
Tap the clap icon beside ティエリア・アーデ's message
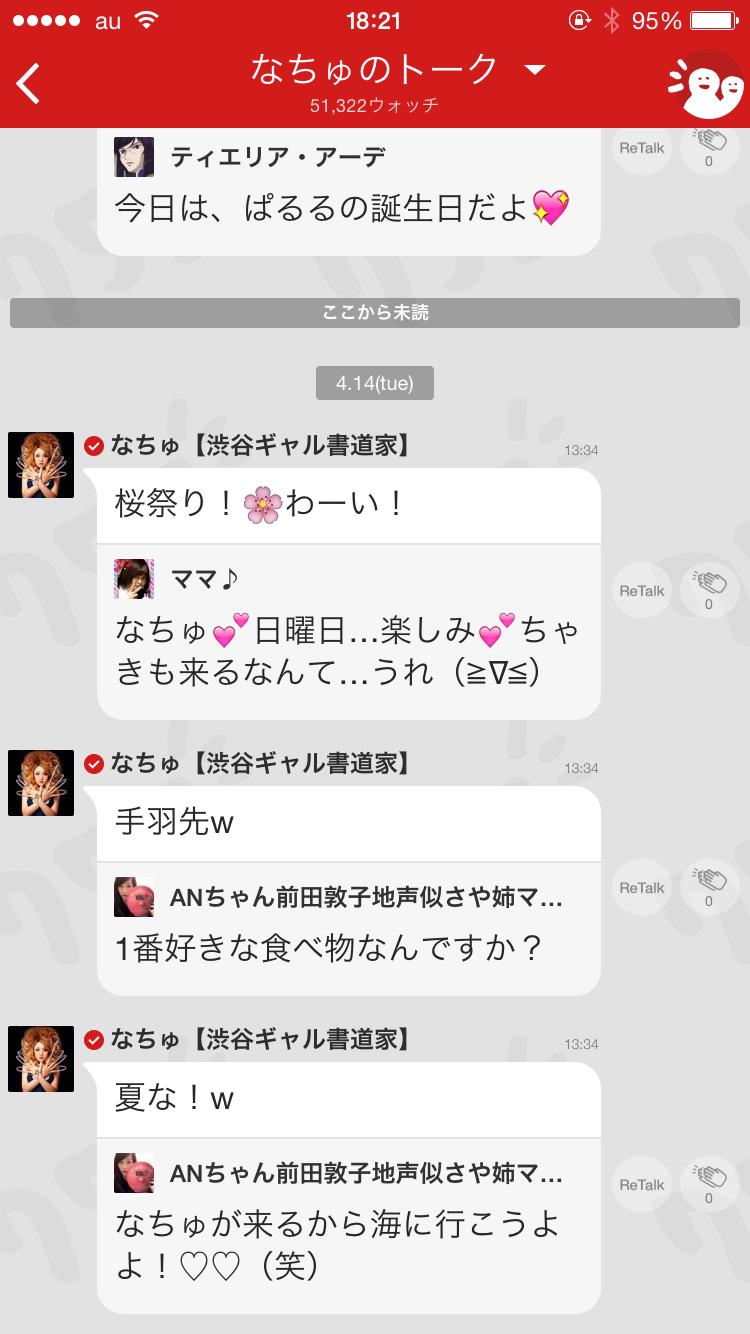point(708,145)
